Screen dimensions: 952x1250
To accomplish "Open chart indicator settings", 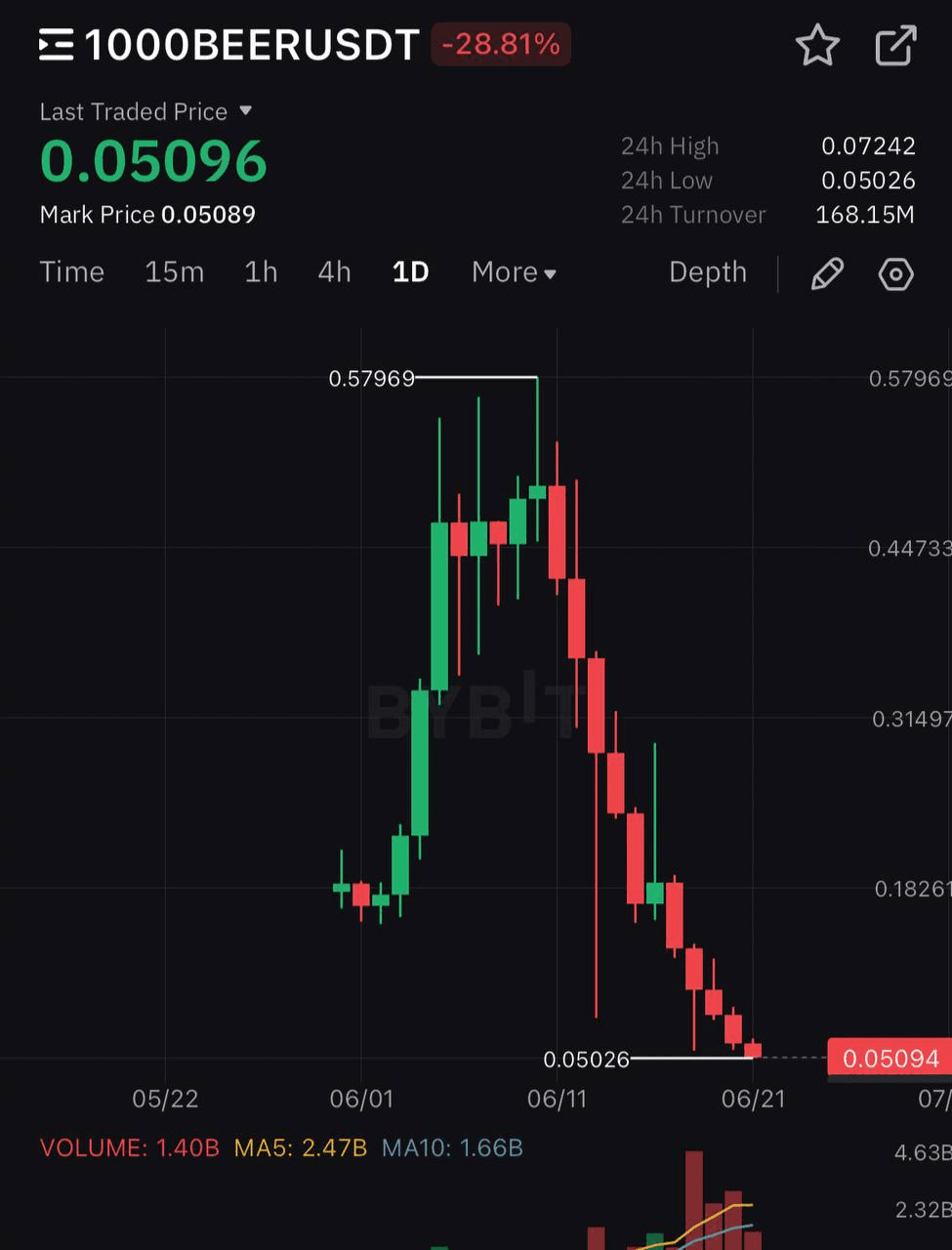I will [x=895, y=274].
